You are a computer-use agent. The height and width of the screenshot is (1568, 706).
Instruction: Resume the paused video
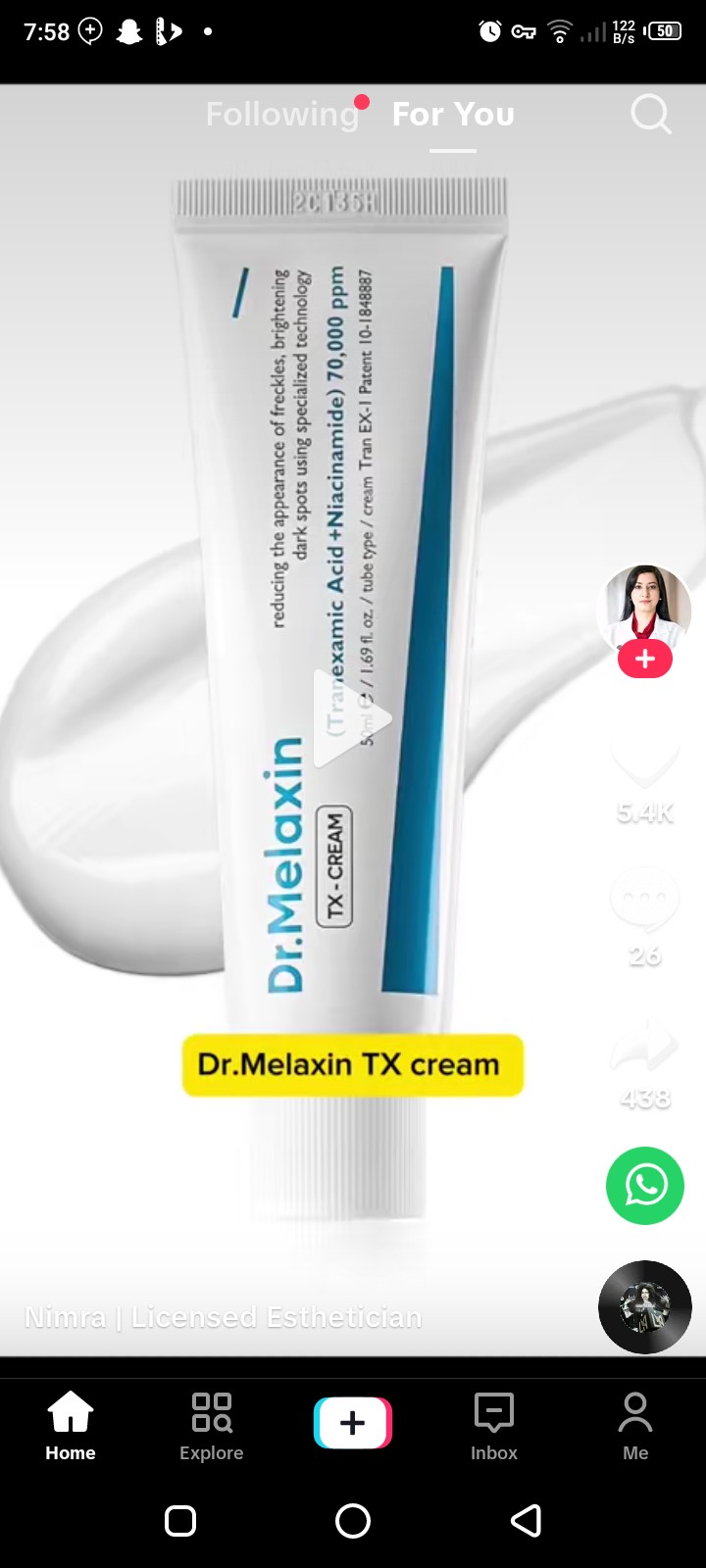(353, 718)
